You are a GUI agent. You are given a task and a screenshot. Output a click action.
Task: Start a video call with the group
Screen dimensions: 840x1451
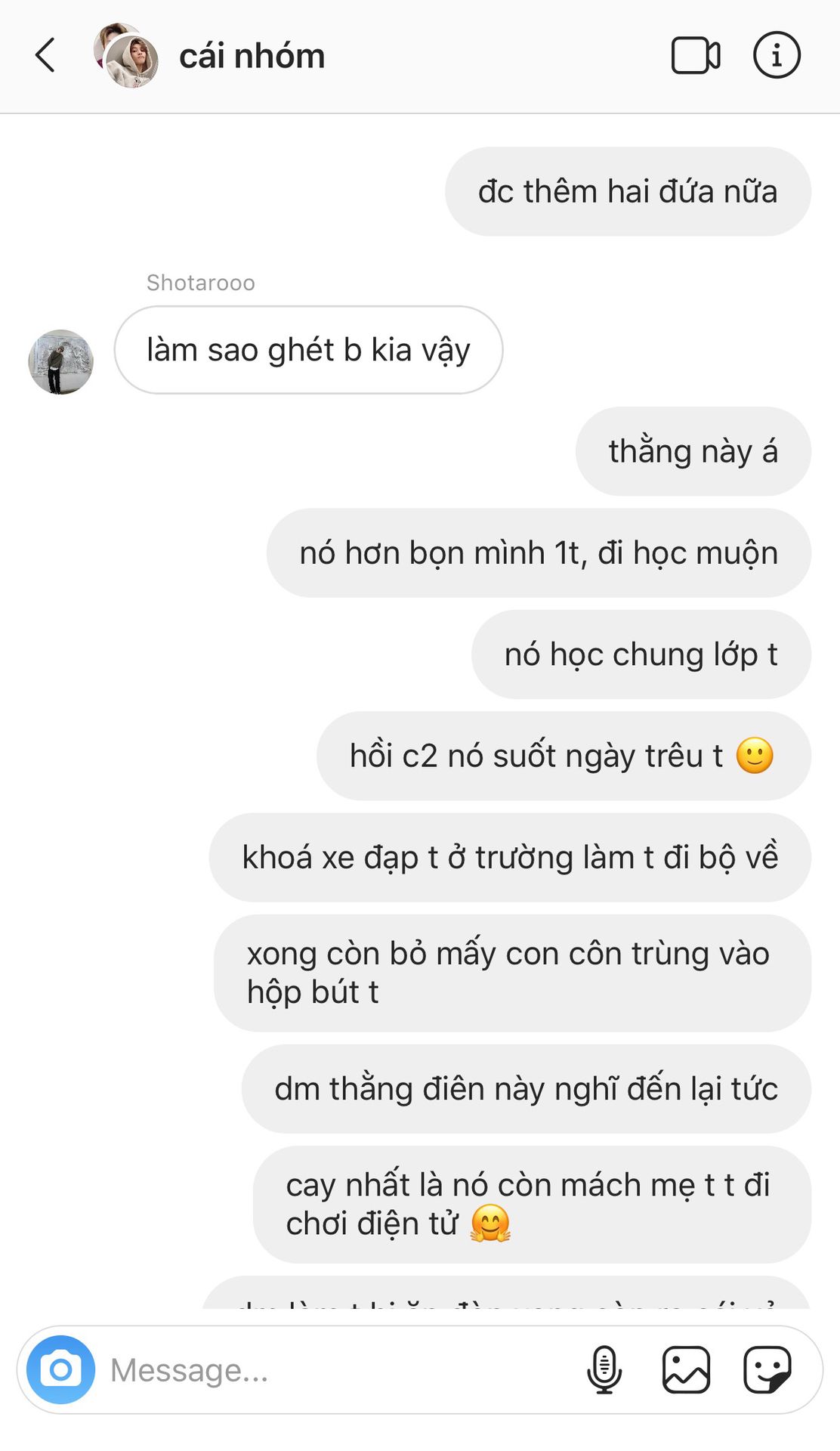pos(695,55)
